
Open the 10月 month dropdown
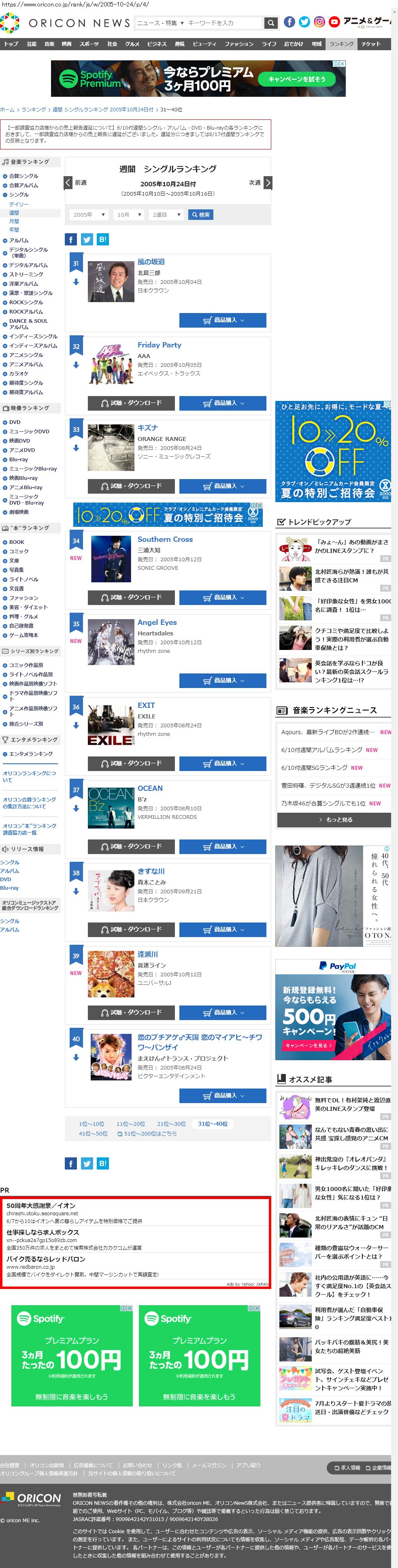pos(129,215)
